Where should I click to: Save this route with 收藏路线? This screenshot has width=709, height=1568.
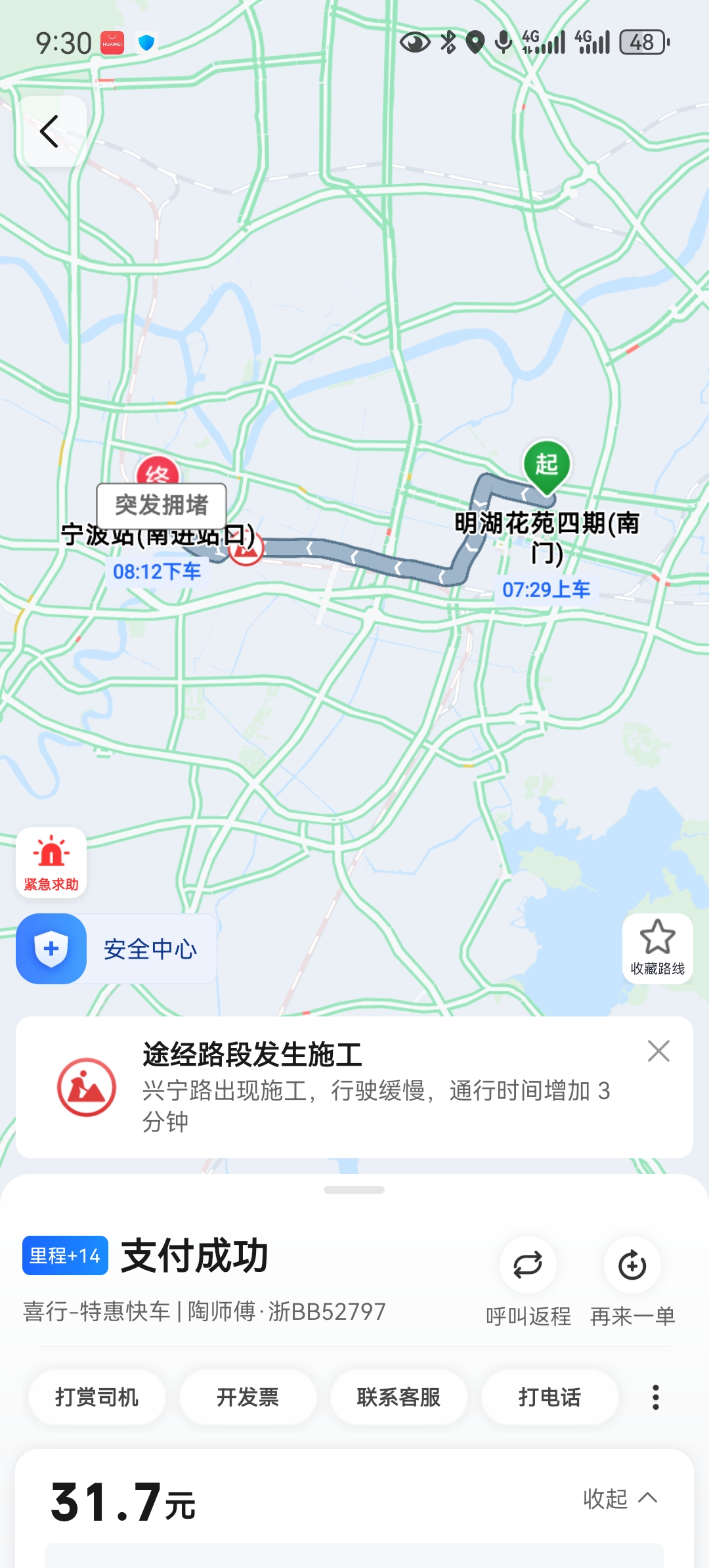tap(657, 947)
